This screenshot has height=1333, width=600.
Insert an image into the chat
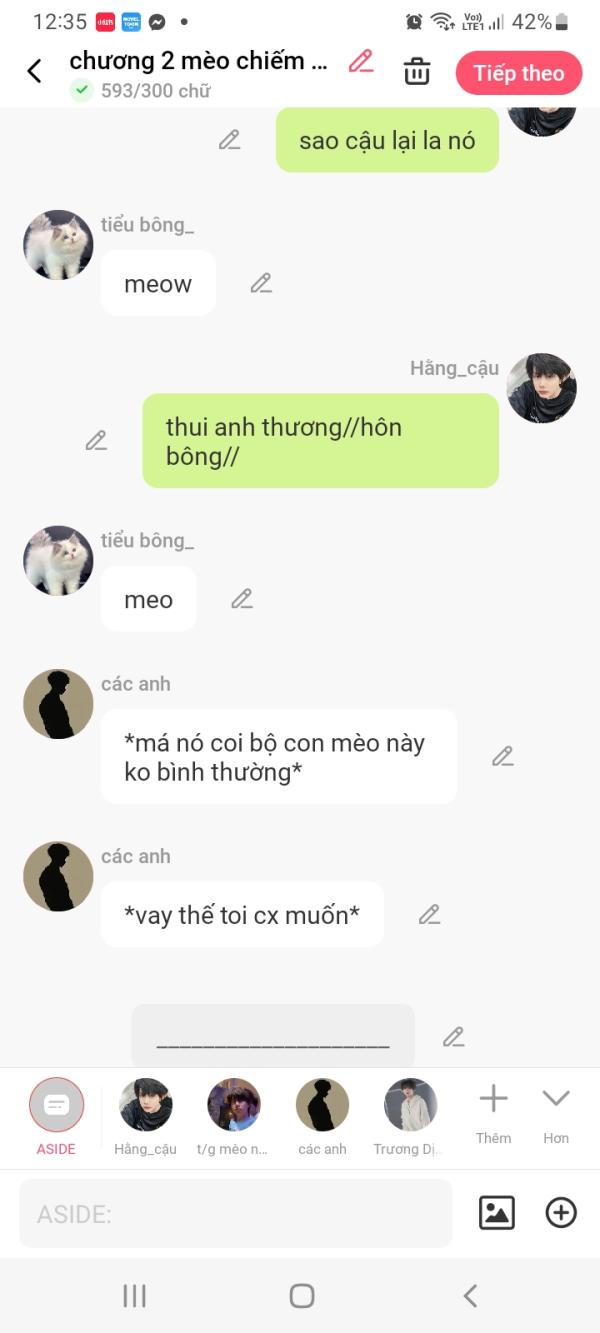coord(496,1213)
